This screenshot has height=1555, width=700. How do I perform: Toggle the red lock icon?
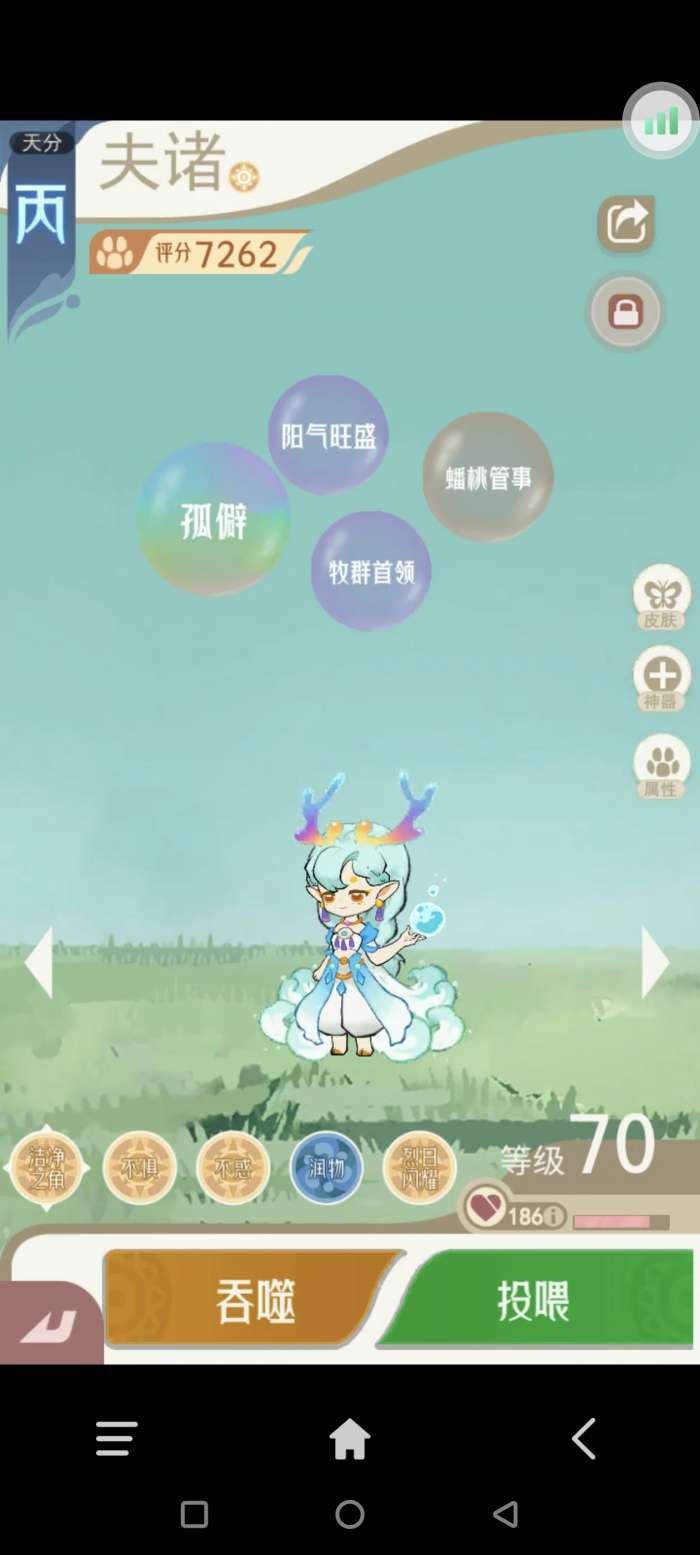pos(625,313)
